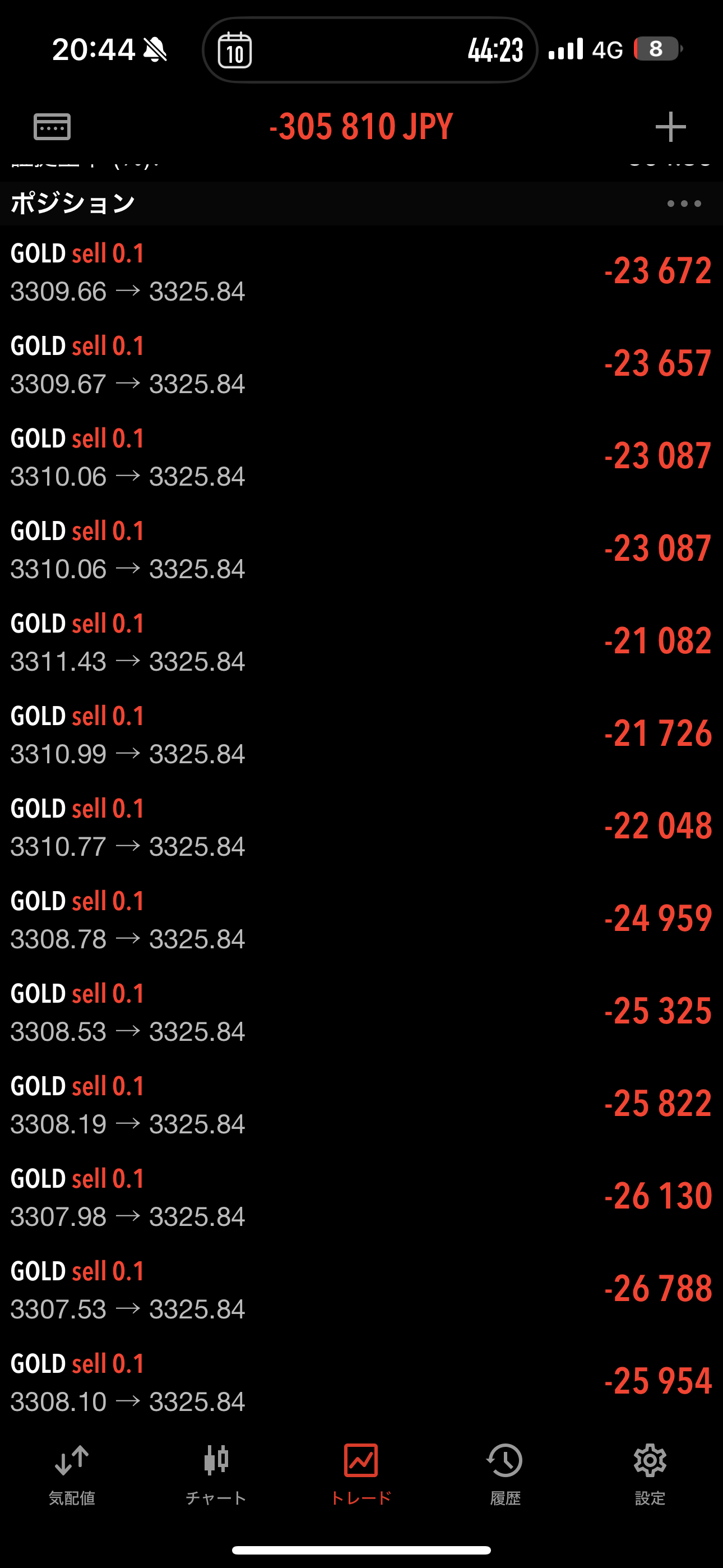723x1568 pixels.
Task: View GOLD sell position opened at 3307.98
Action: tap(361, 1197)
